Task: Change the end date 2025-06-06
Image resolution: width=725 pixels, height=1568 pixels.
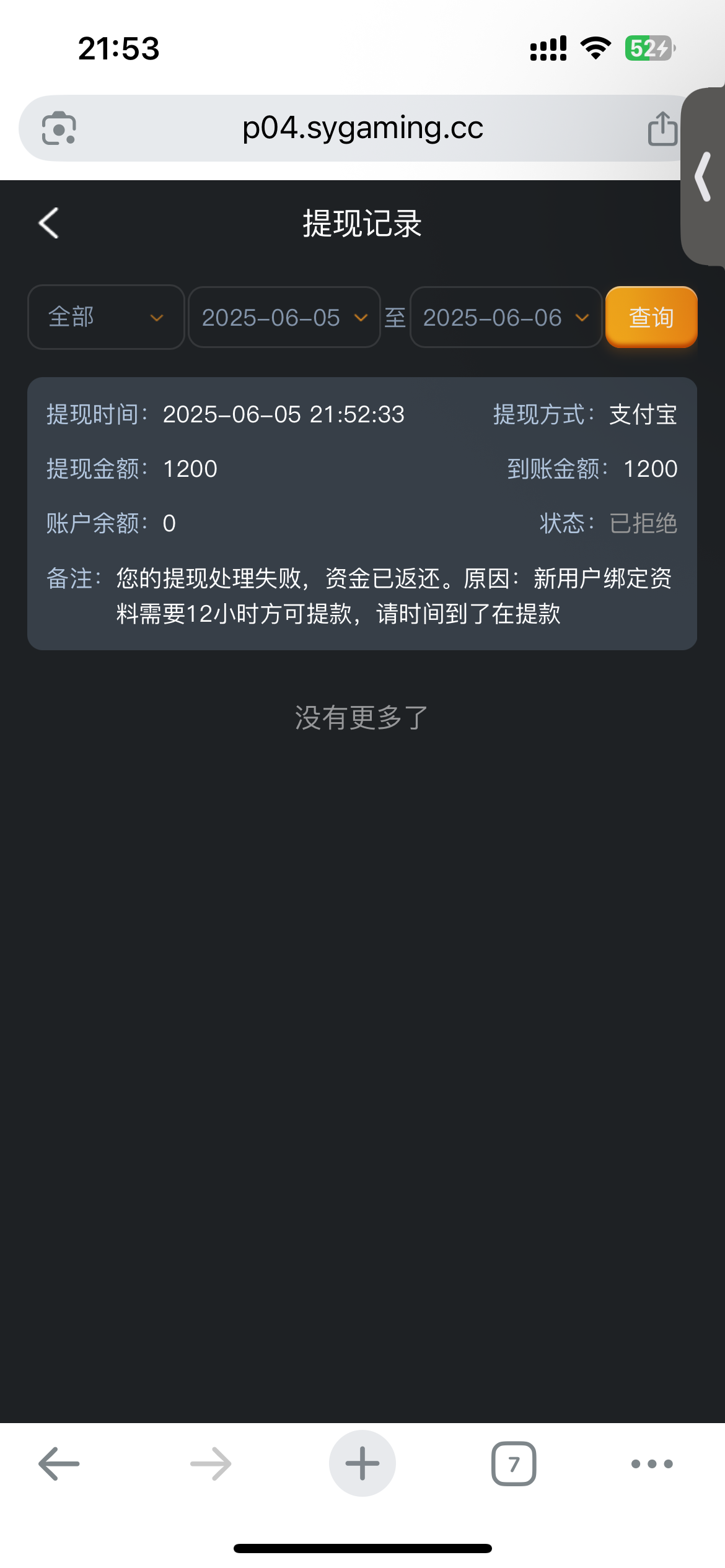Action: 506,317
